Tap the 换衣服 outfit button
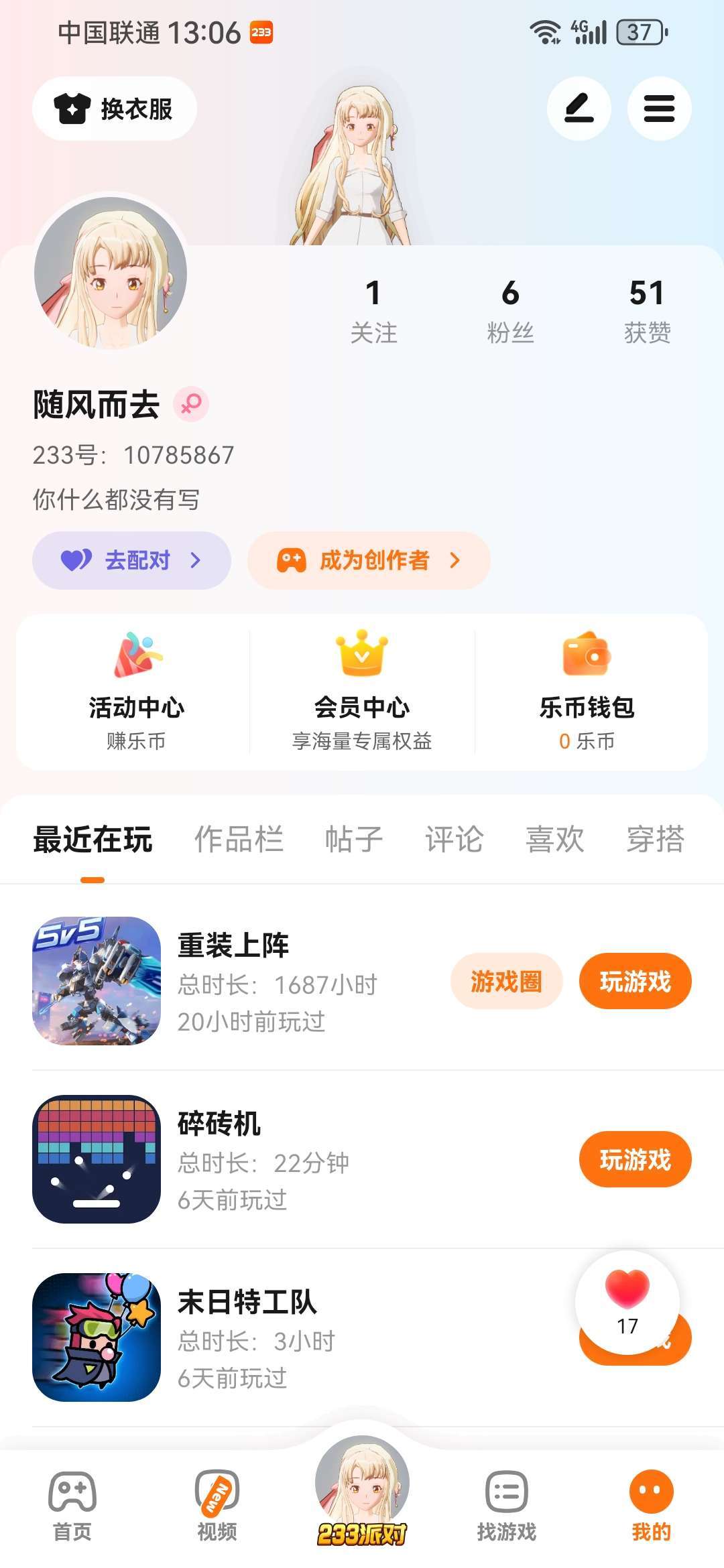Screen dimensions: 724x1568 pyautogui.click(x=115, y=109)
